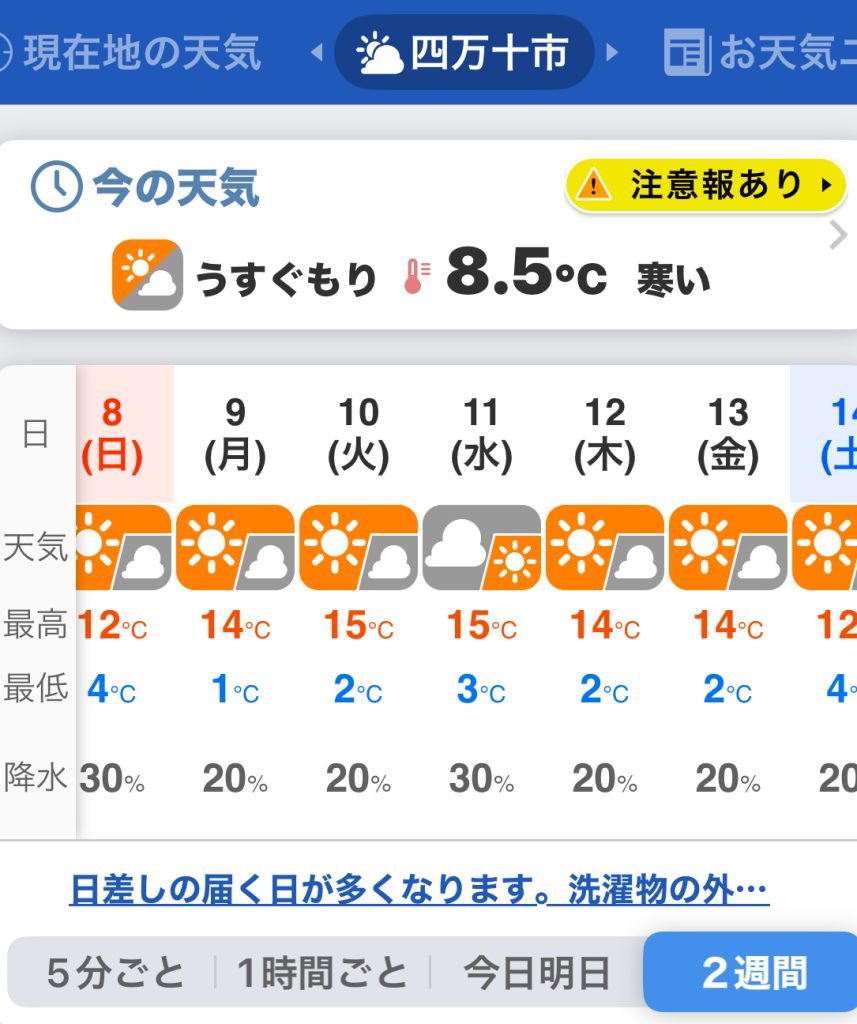Tap the right arrow beside 四万十市
This screenshot has width=857, height=1024.
pyautogui.click(x=613, y=52)
